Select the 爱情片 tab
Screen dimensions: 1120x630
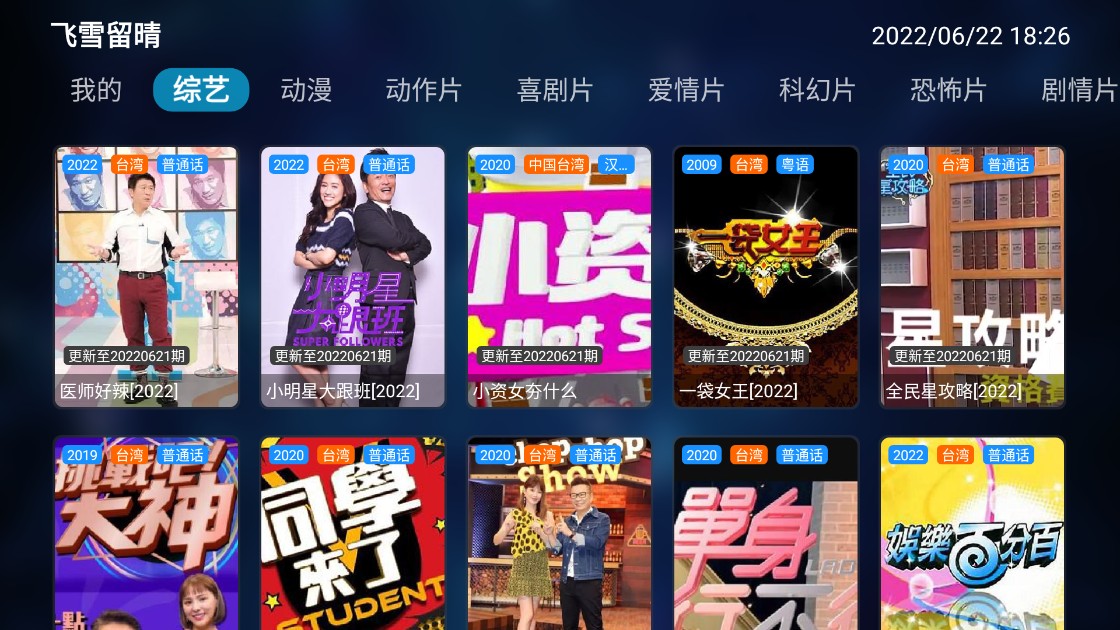(686, 90)
